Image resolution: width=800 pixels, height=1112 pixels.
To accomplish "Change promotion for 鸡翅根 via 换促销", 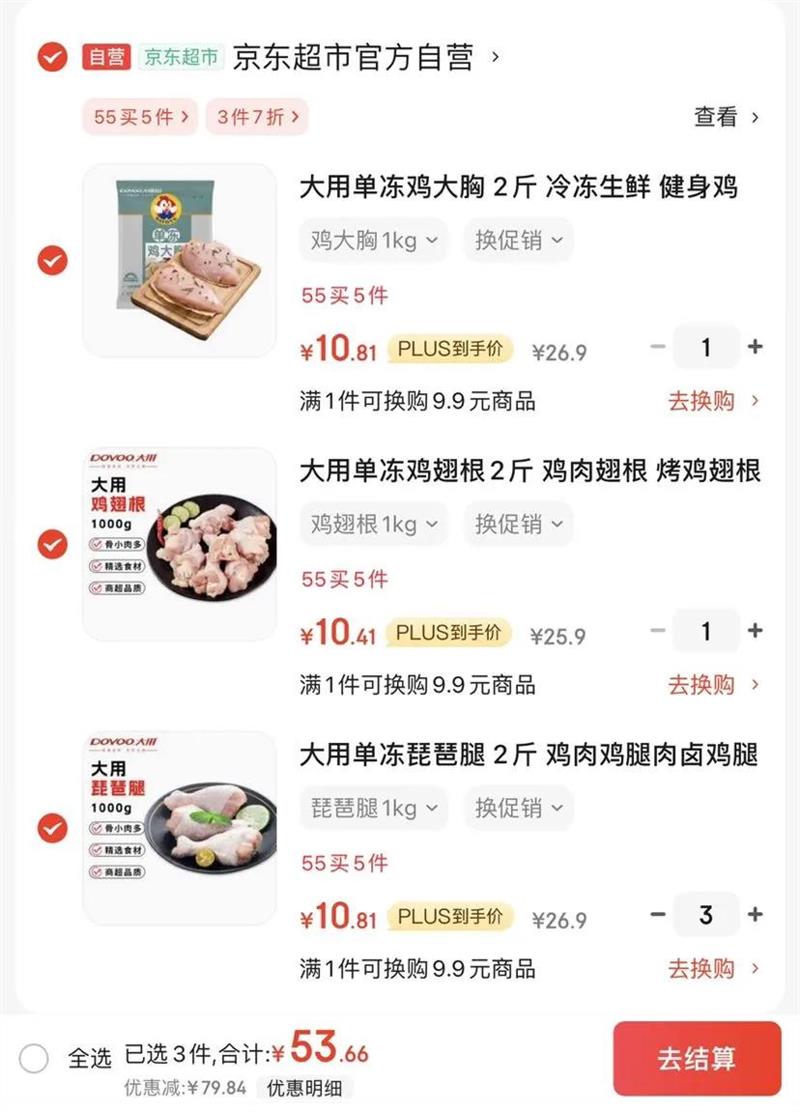I will coord(518,524).
